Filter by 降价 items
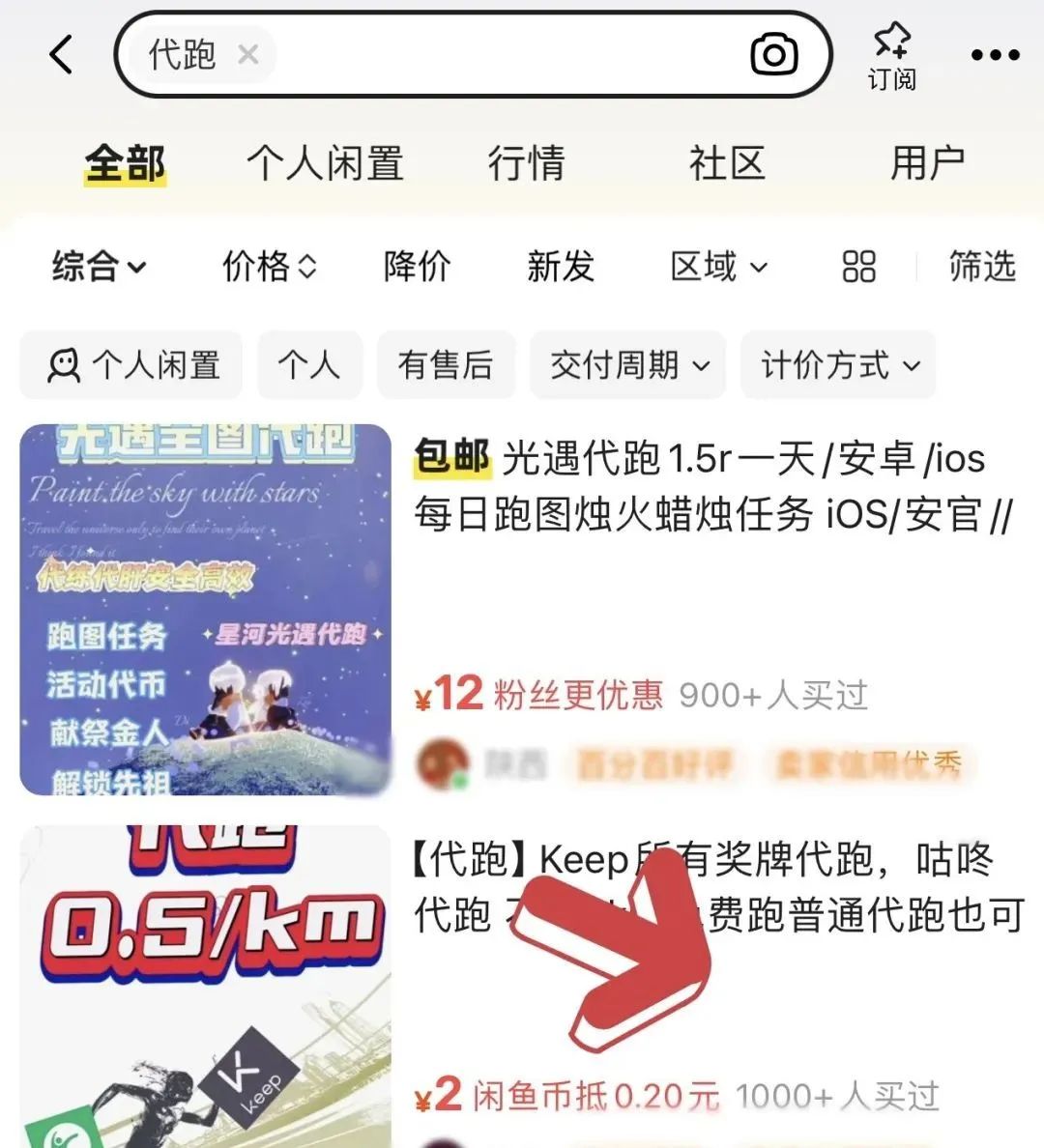1044x1148 pixels. point(417,266)
